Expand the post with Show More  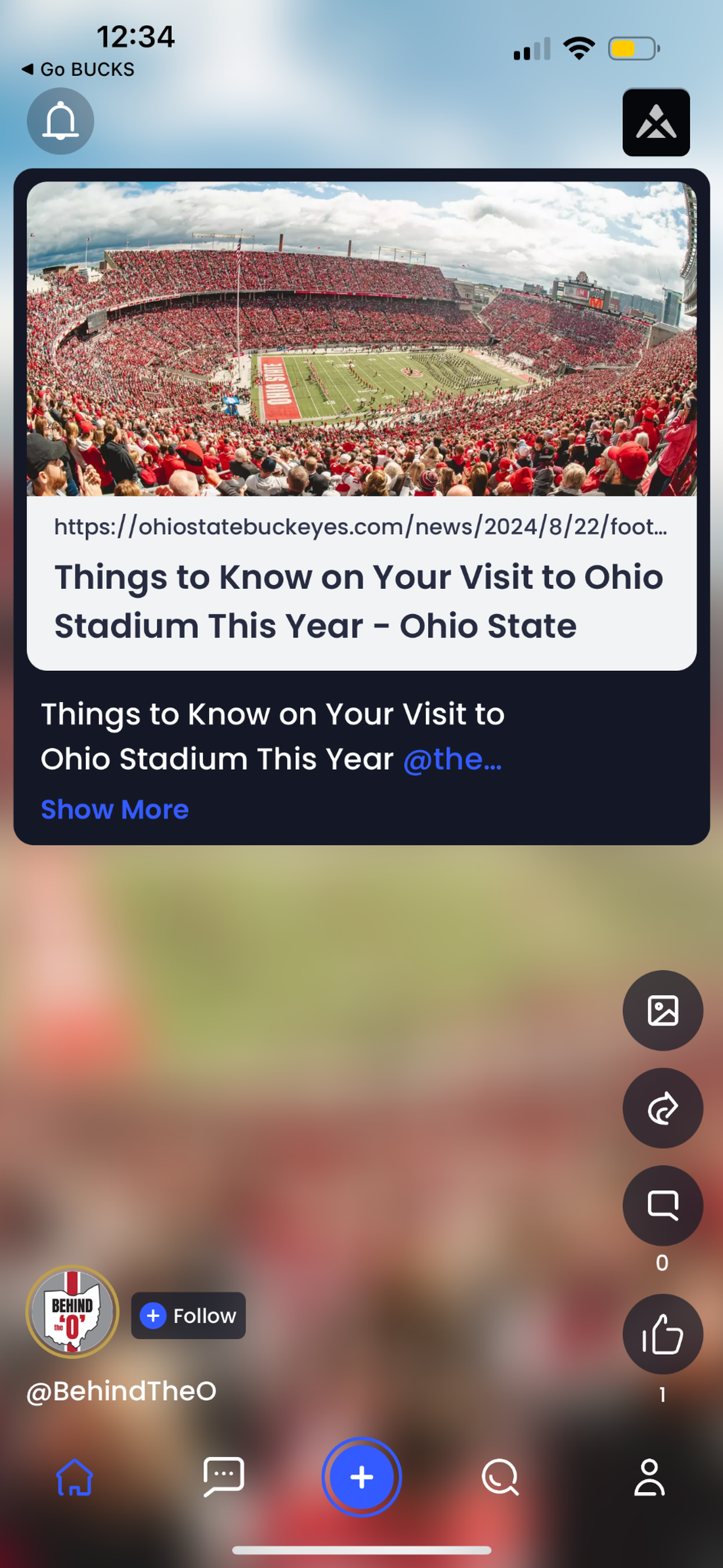coord(114,810)
